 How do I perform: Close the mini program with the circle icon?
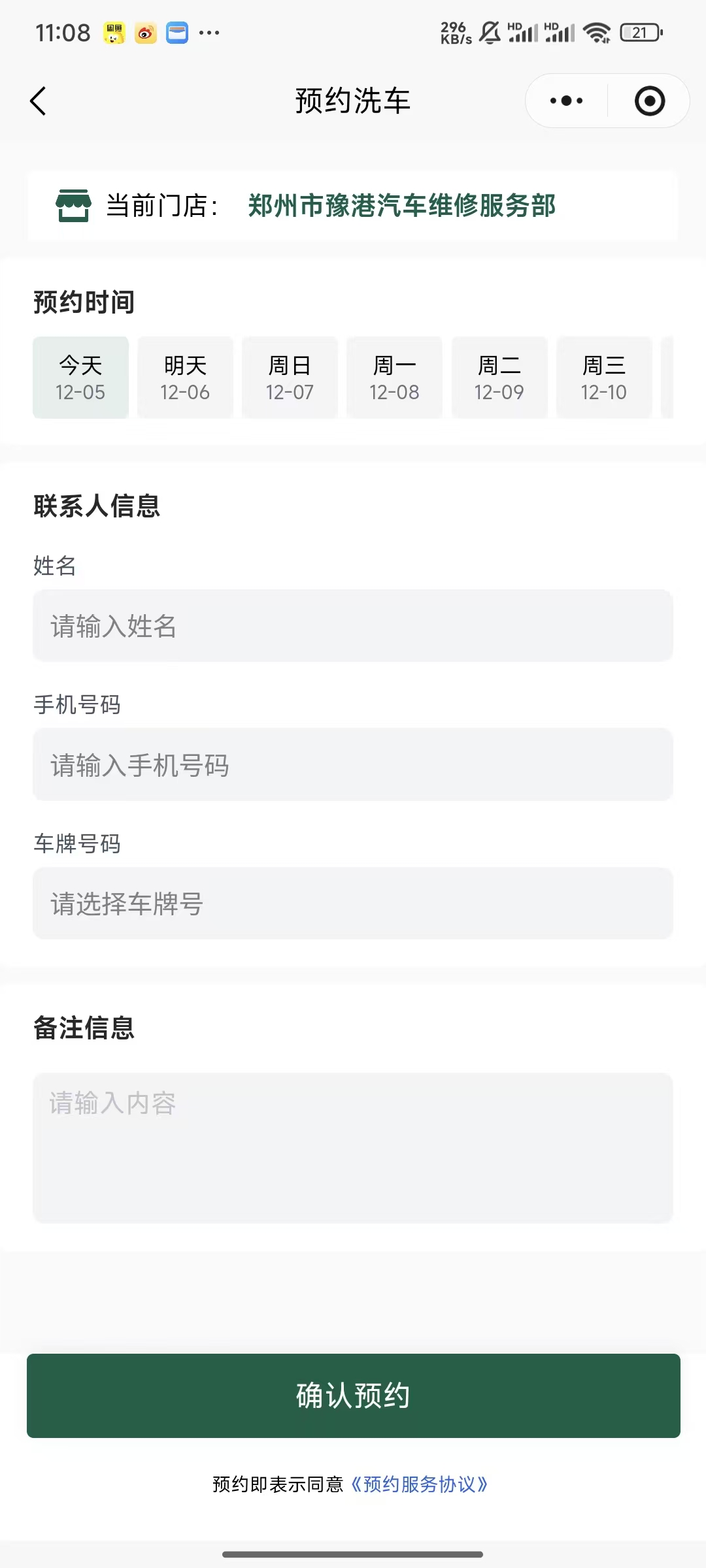[x=650, y=101]
